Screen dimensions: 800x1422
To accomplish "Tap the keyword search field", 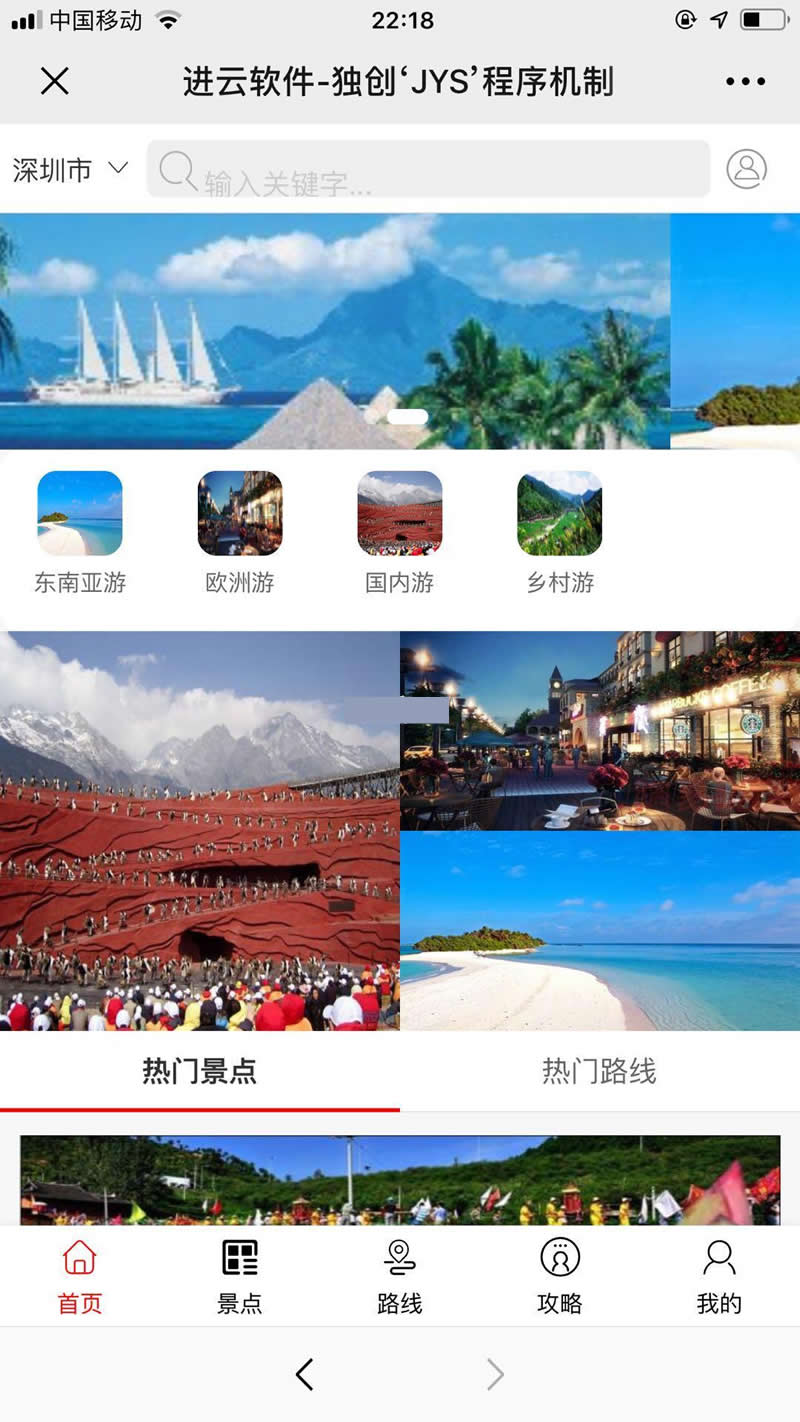I will (x=430, y=169).
